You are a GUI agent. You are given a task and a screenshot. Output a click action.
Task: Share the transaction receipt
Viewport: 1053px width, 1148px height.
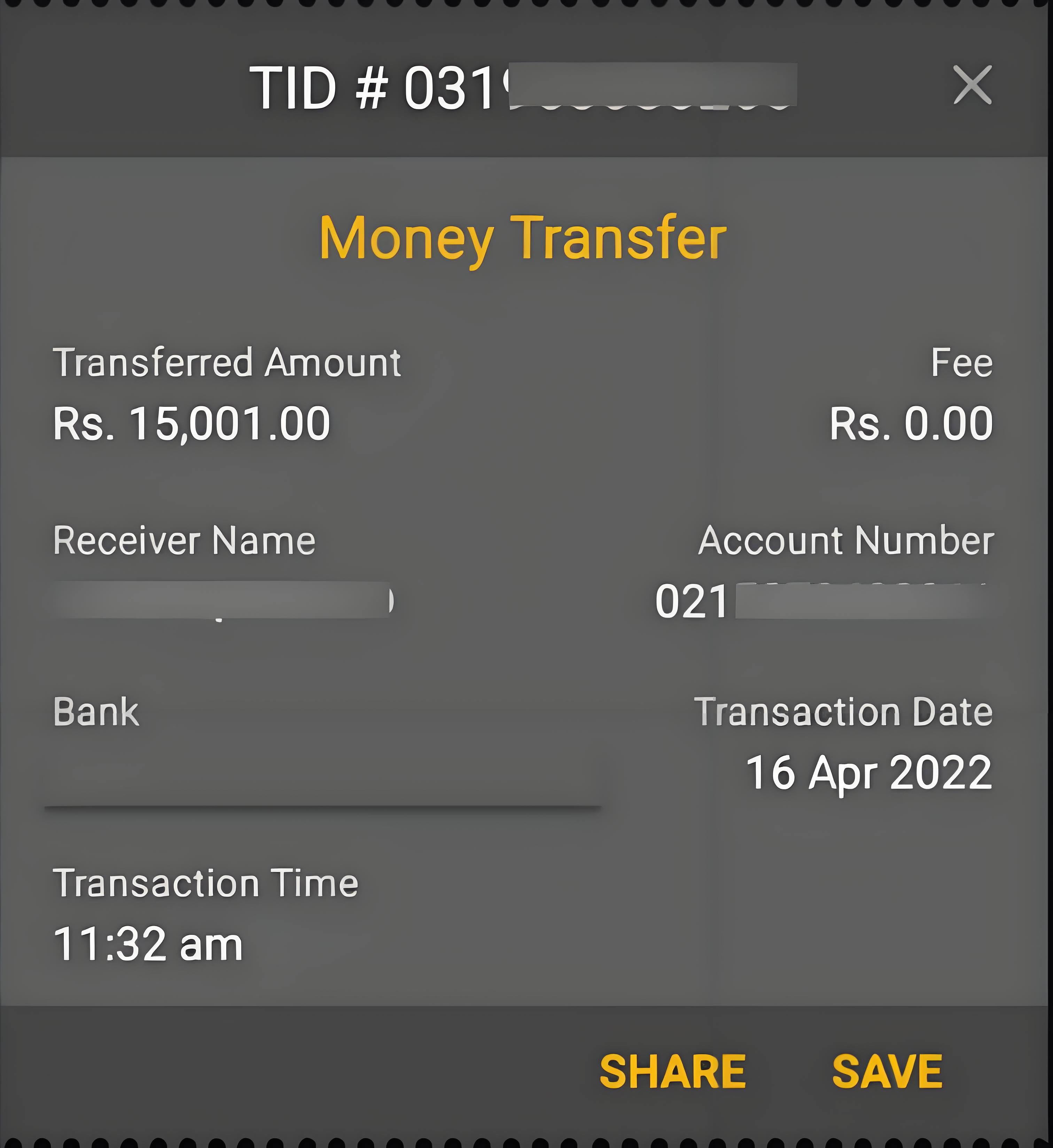click(672, 1072)
